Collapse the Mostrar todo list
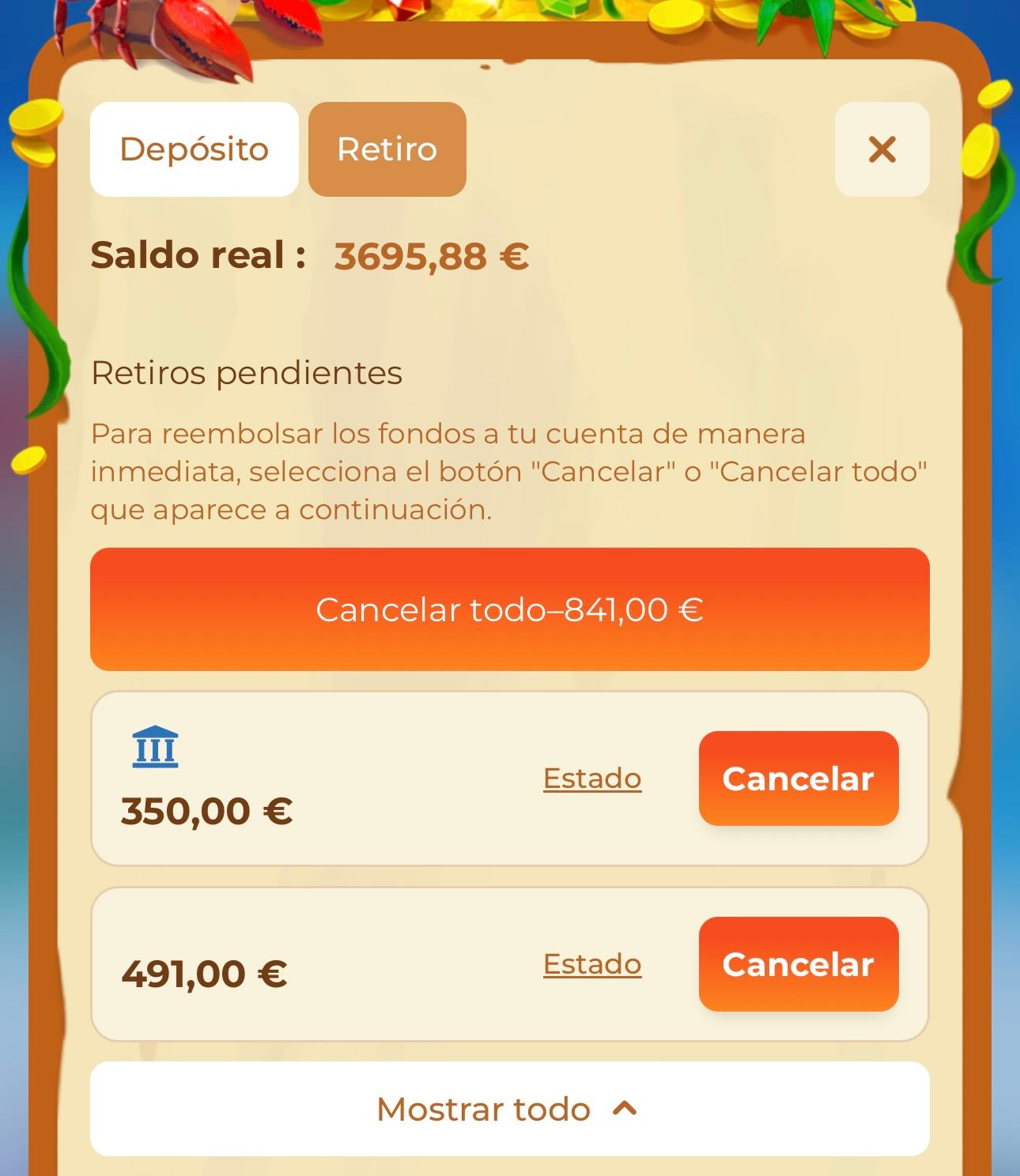This screenshot has width=1020, height=1176. 509,1109
